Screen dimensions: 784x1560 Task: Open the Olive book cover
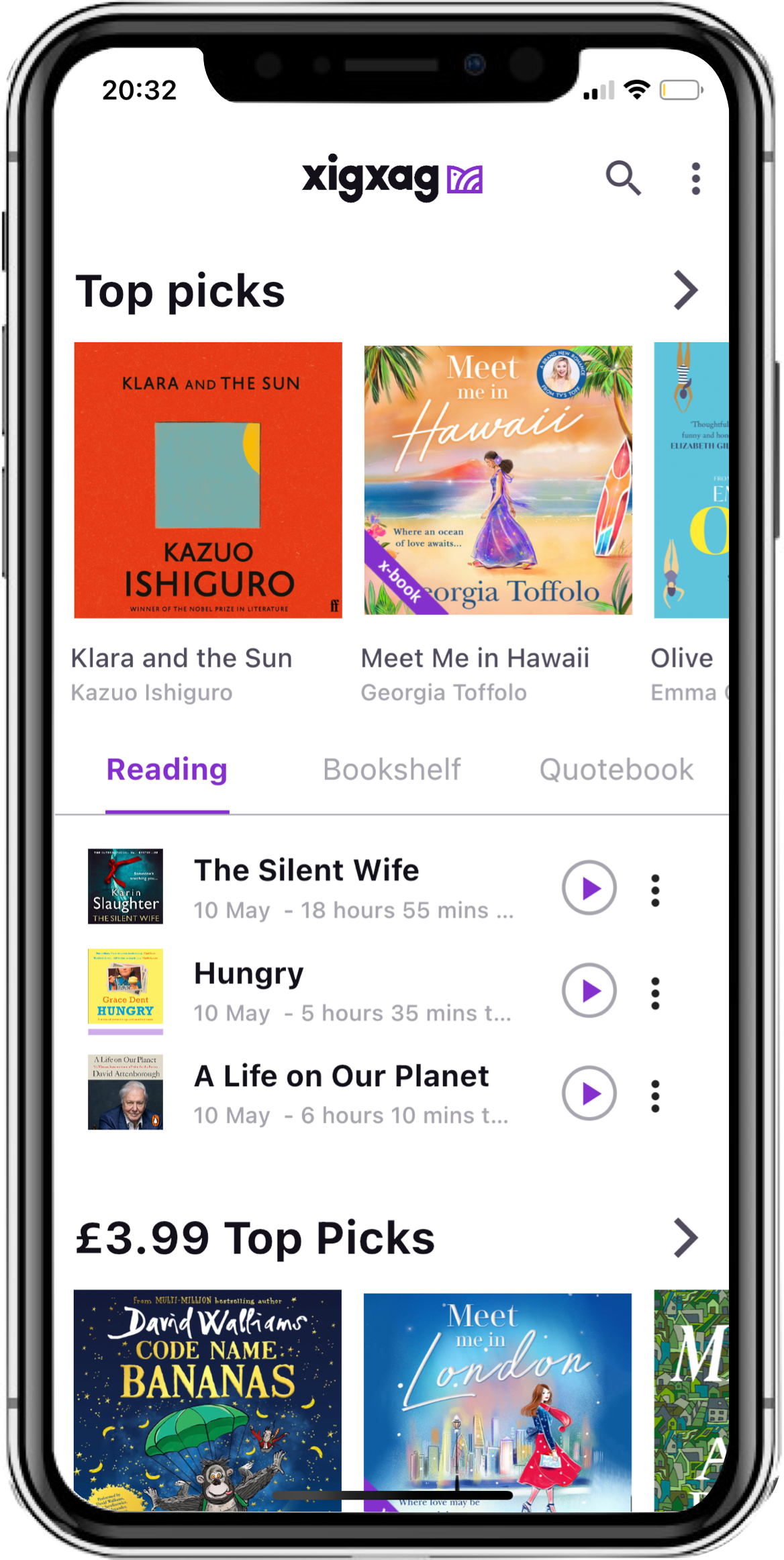coord(691,480)
